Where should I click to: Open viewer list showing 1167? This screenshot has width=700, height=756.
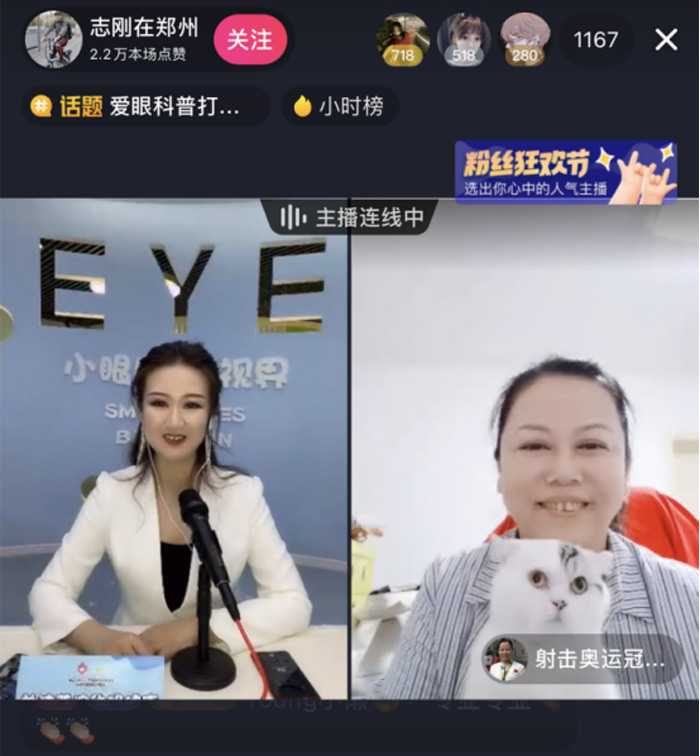coord(596,40)
